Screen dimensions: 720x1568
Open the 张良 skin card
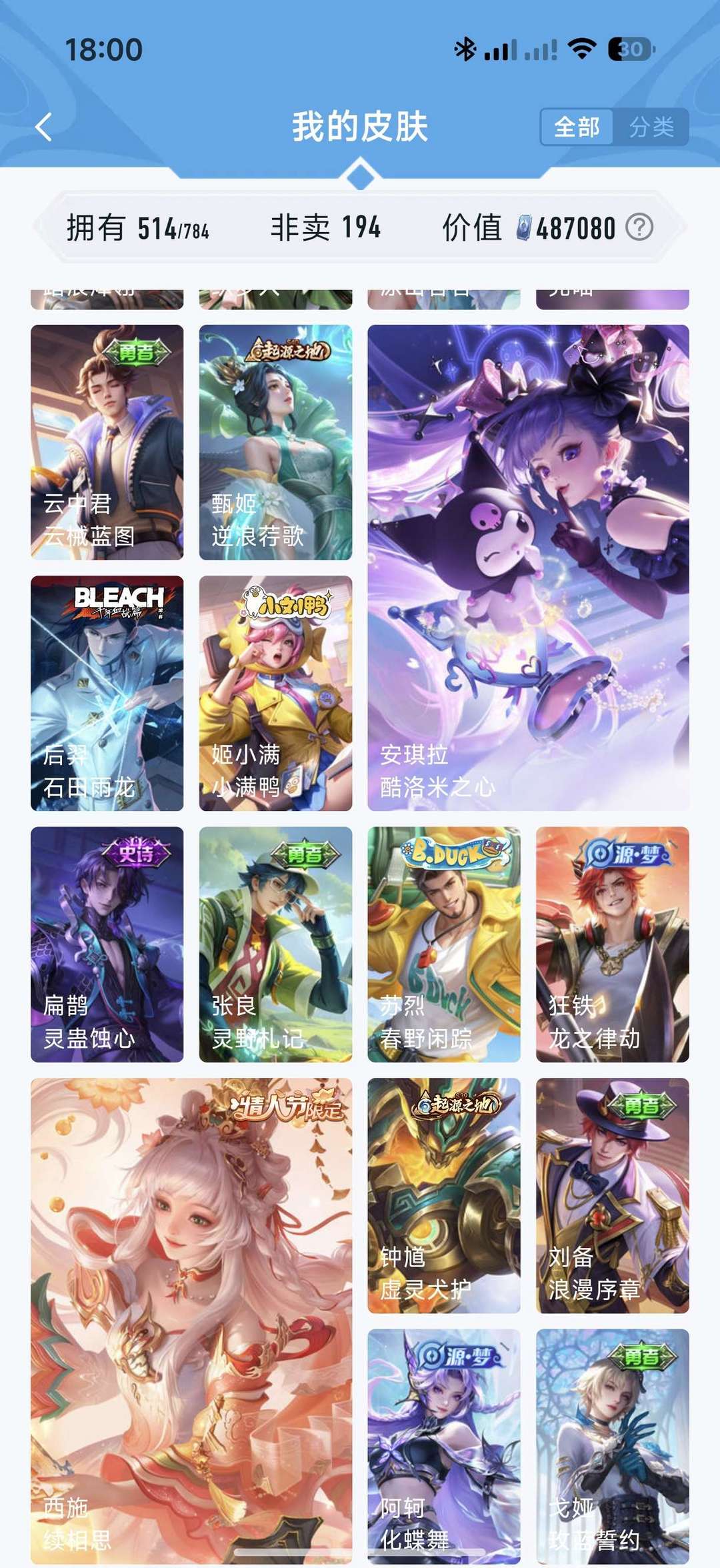coord(275,944)
